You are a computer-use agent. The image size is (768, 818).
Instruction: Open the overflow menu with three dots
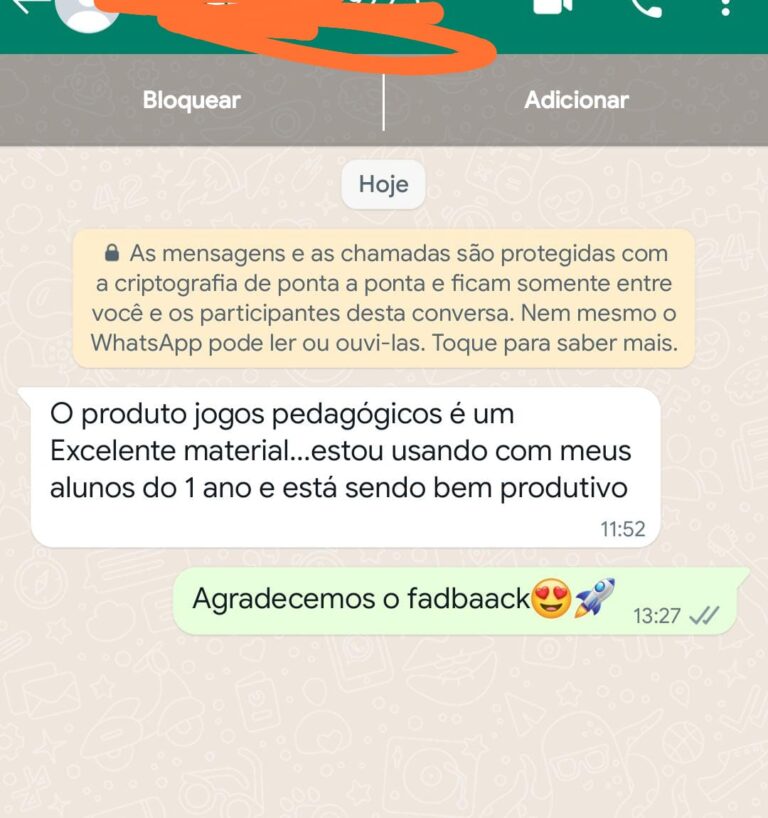tap(725, 8)
